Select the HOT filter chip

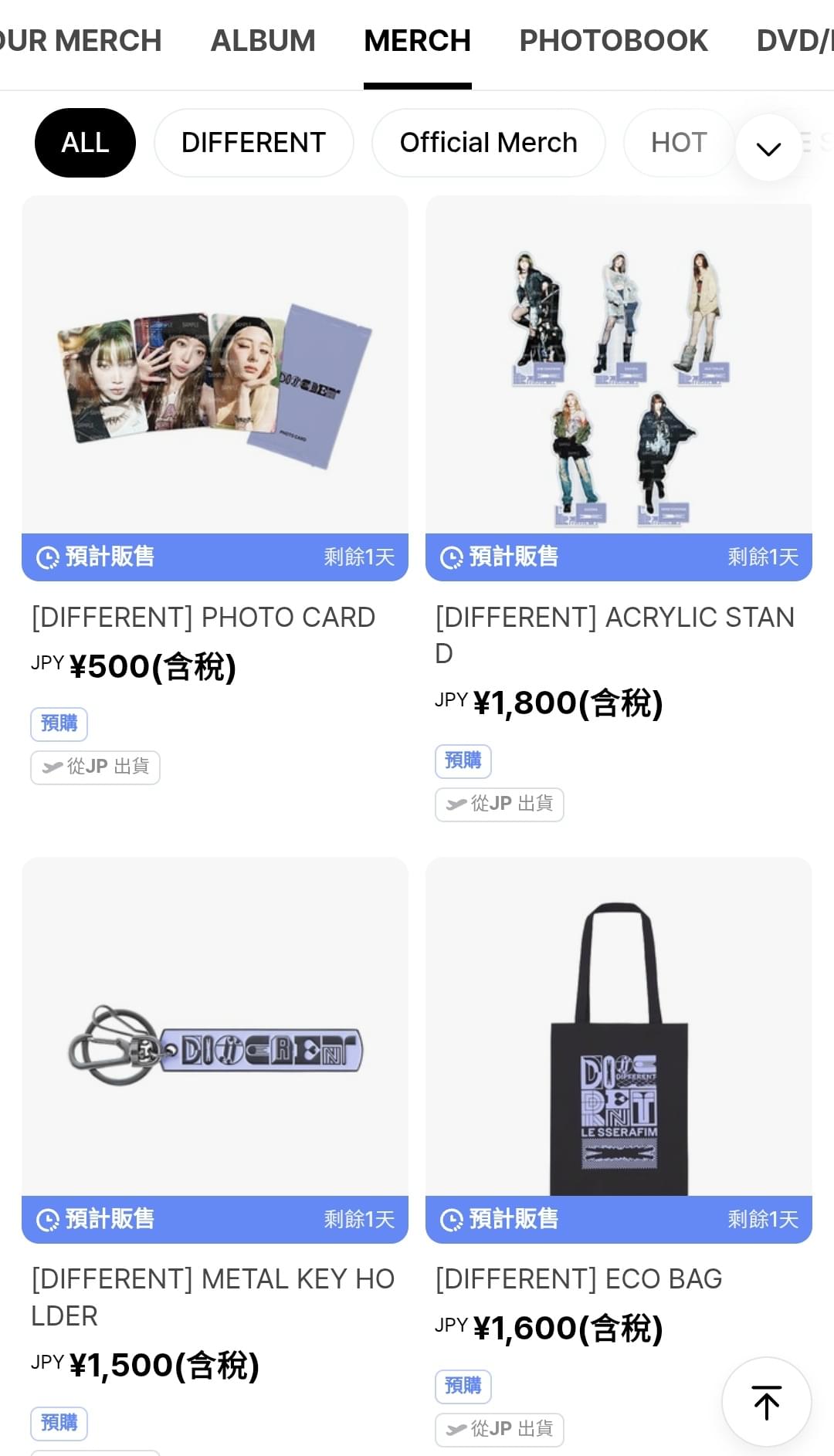pos(678,143)
